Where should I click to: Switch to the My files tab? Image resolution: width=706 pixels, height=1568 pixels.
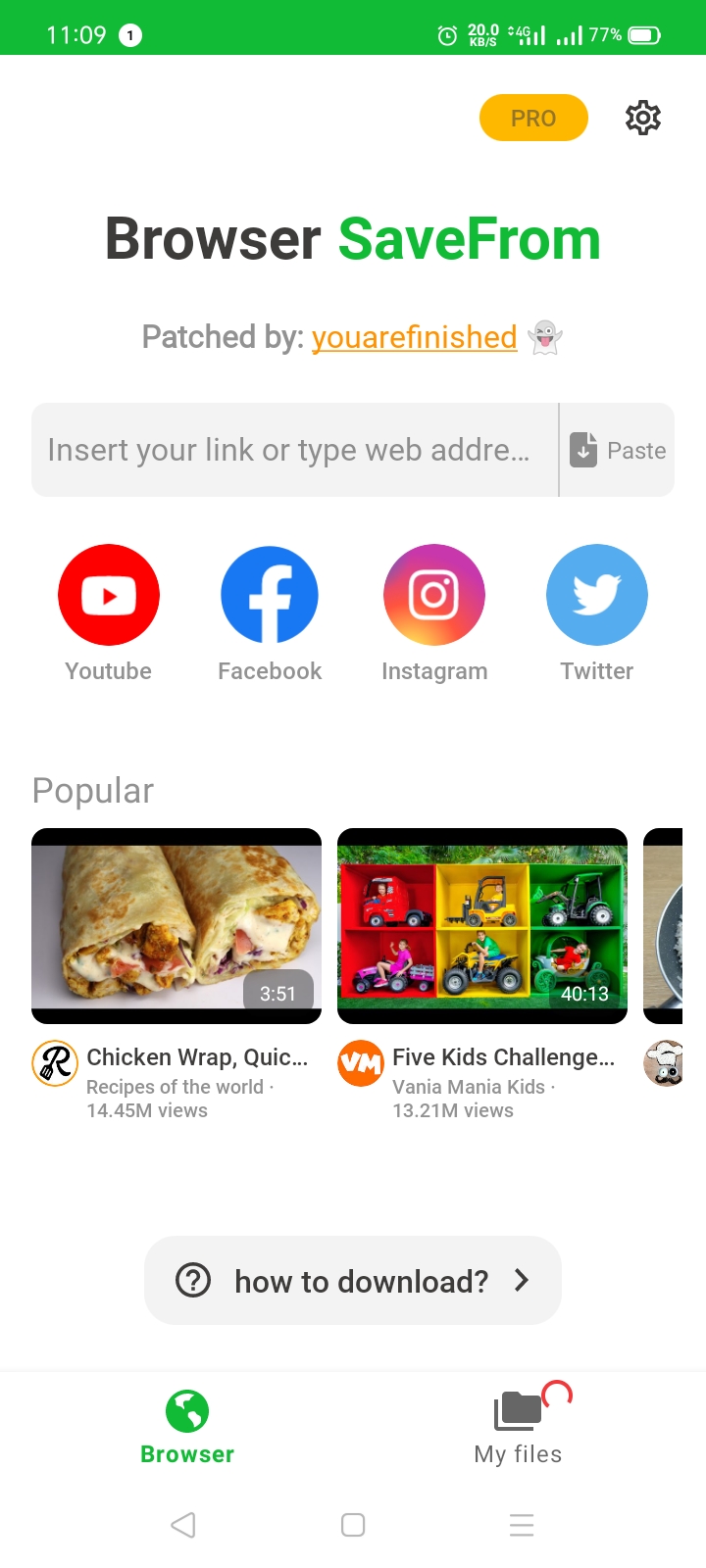(x=519, y=1427)
